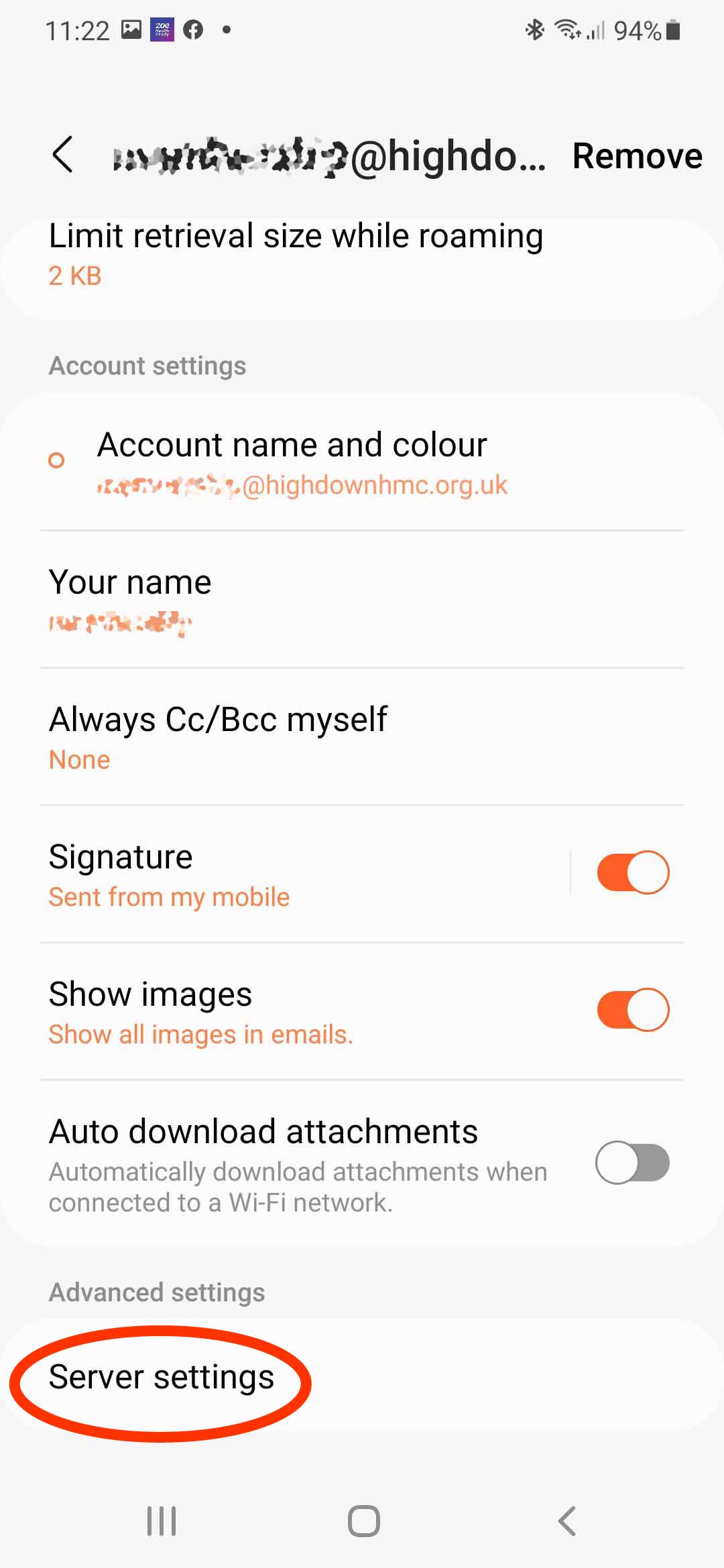Viewport: 724px width, 1568px height.
Task: Open Server settings
Action: pos(362,1378)
